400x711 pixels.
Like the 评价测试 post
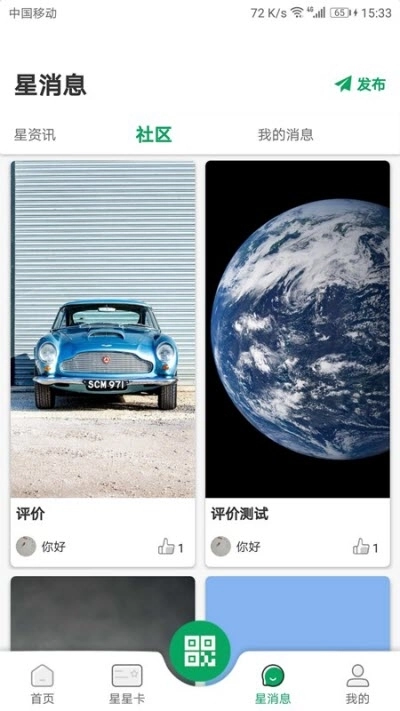[366, 547]
